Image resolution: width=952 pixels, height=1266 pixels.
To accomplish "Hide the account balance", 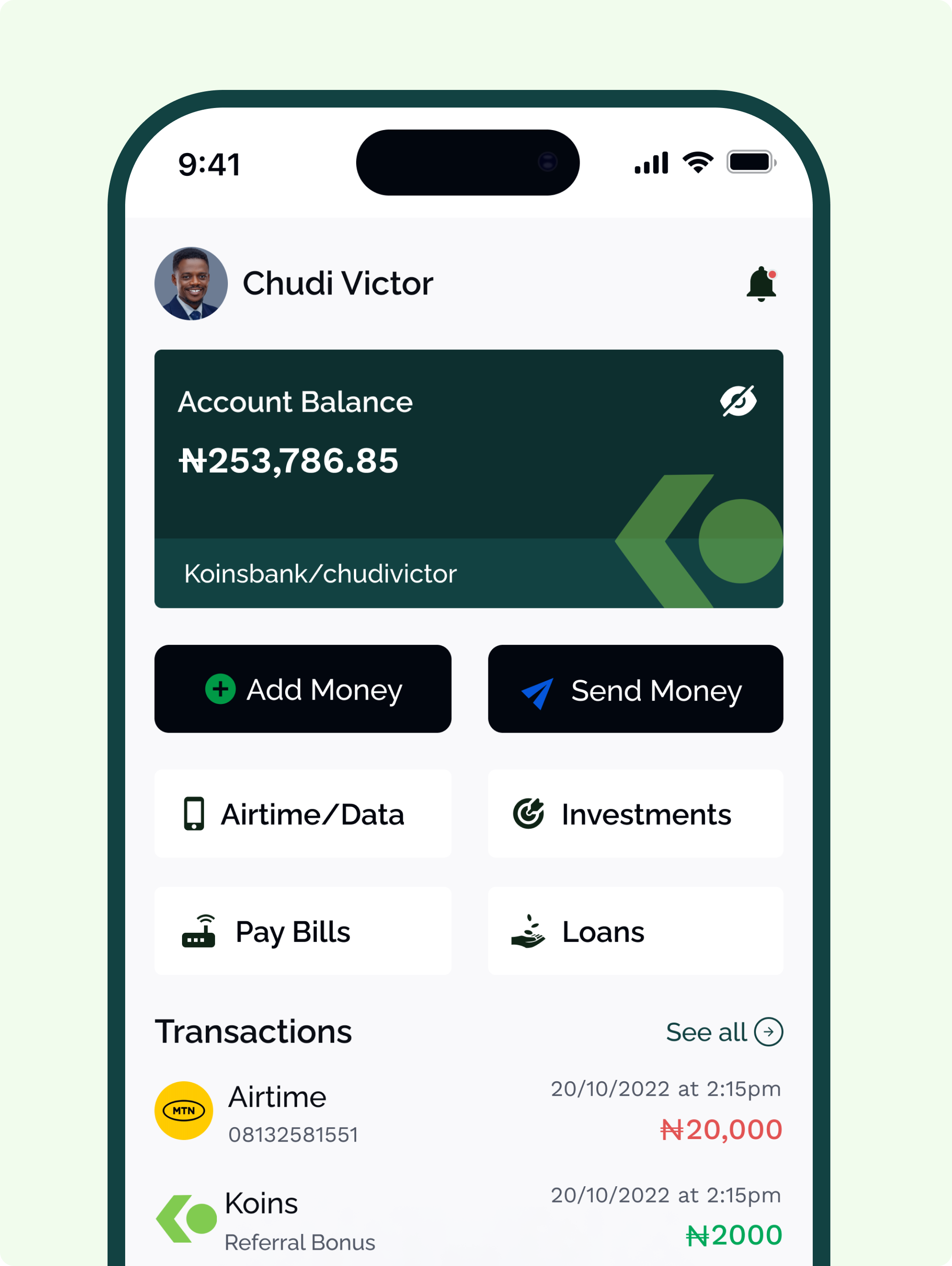I will 738,401.
